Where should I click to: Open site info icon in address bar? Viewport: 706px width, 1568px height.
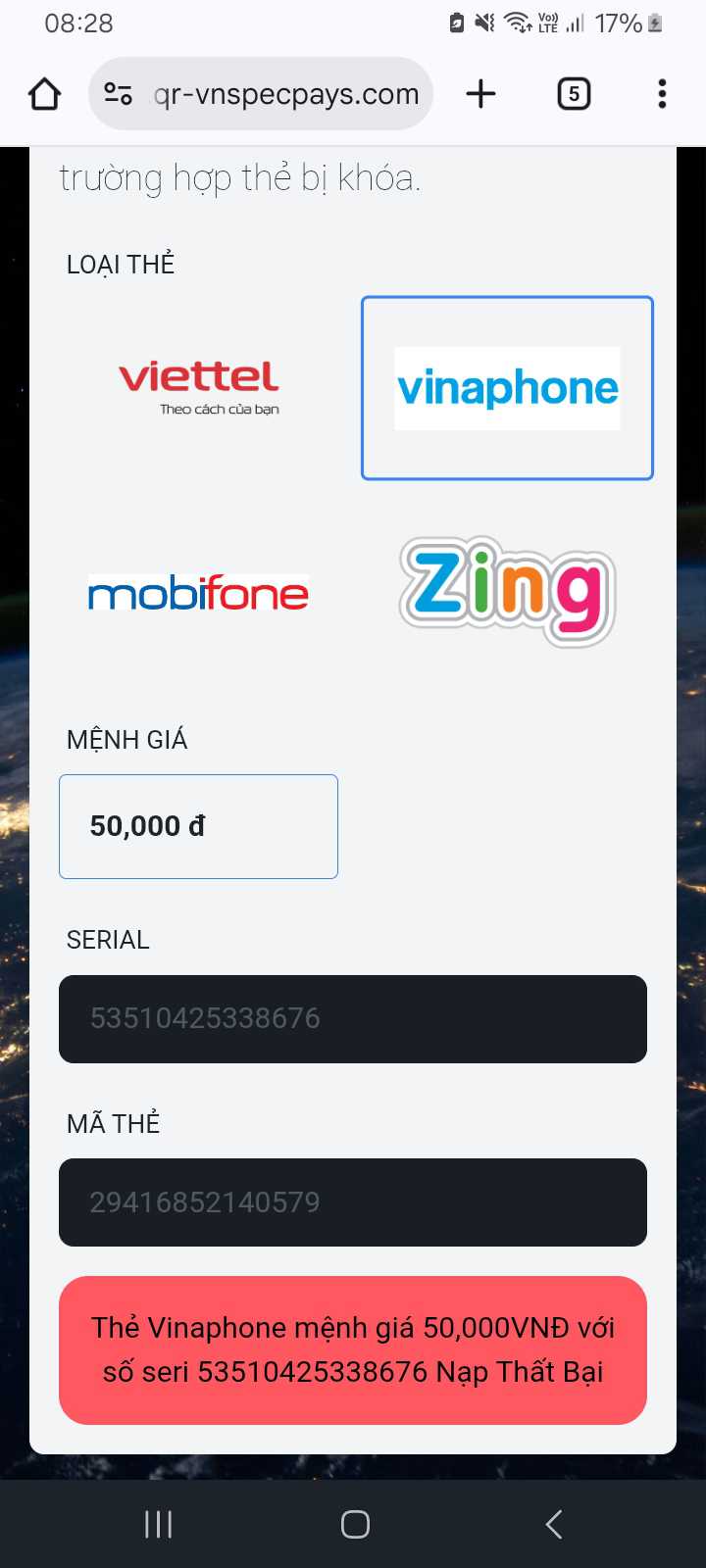(x=119, y=94)
